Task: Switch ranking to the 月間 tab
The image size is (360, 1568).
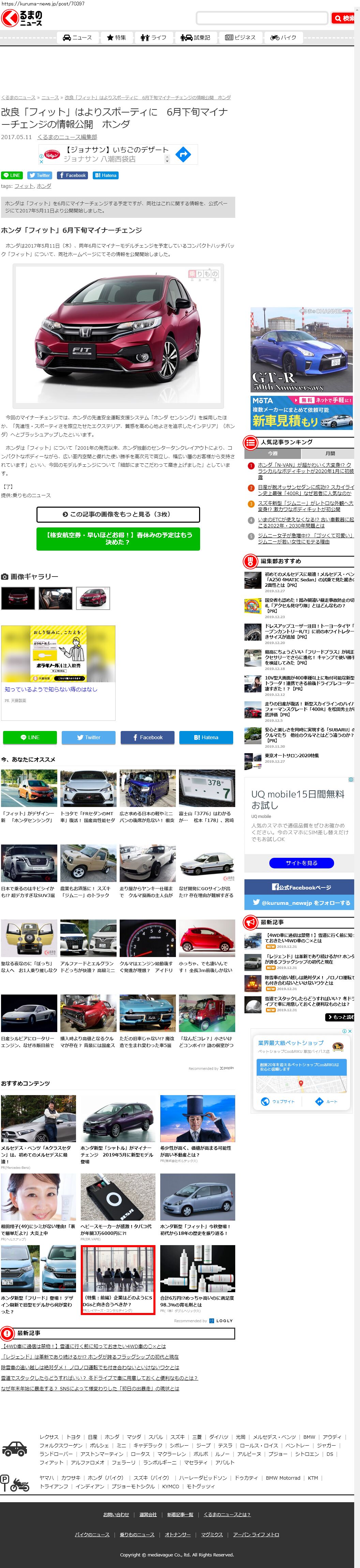Action: (330, 453)
